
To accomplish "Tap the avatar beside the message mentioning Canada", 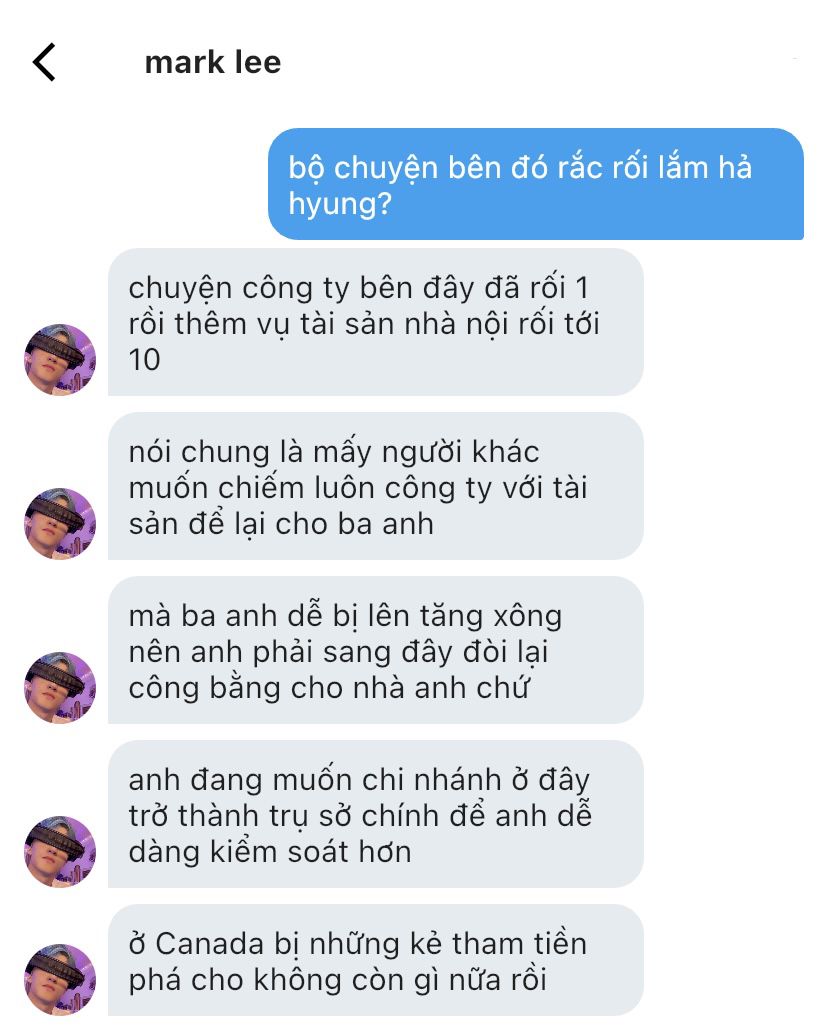I will click(60, 979).
